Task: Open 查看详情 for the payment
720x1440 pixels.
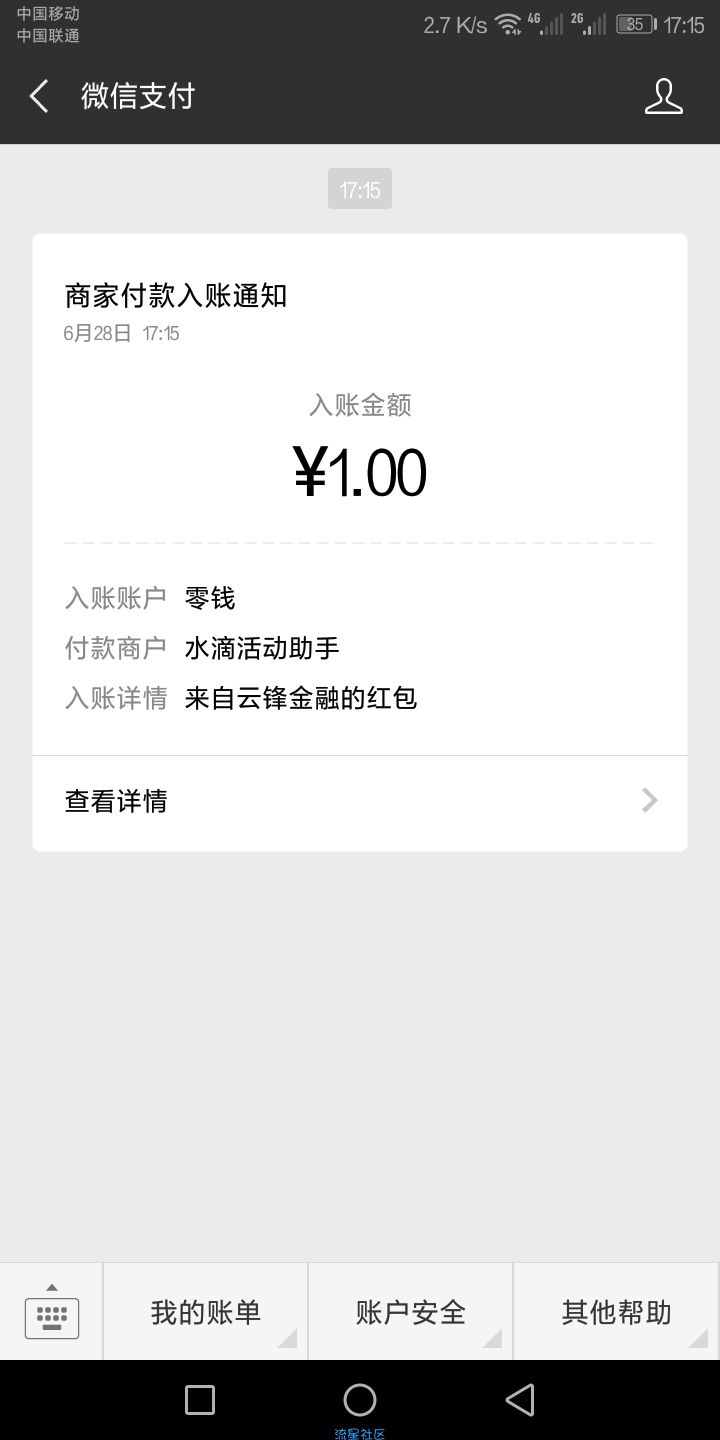Action: point(360,801)
